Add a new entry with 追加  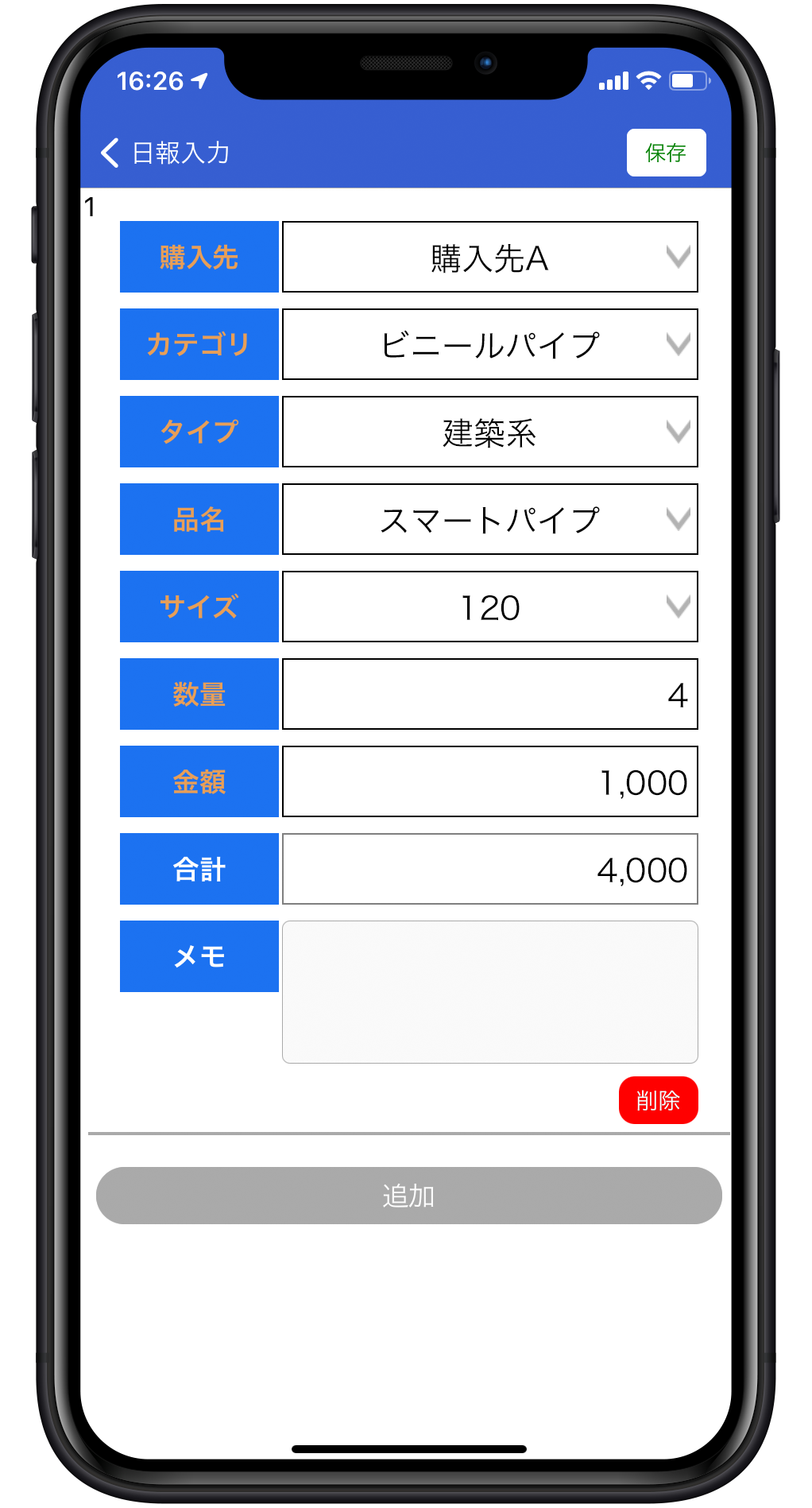408,1196
